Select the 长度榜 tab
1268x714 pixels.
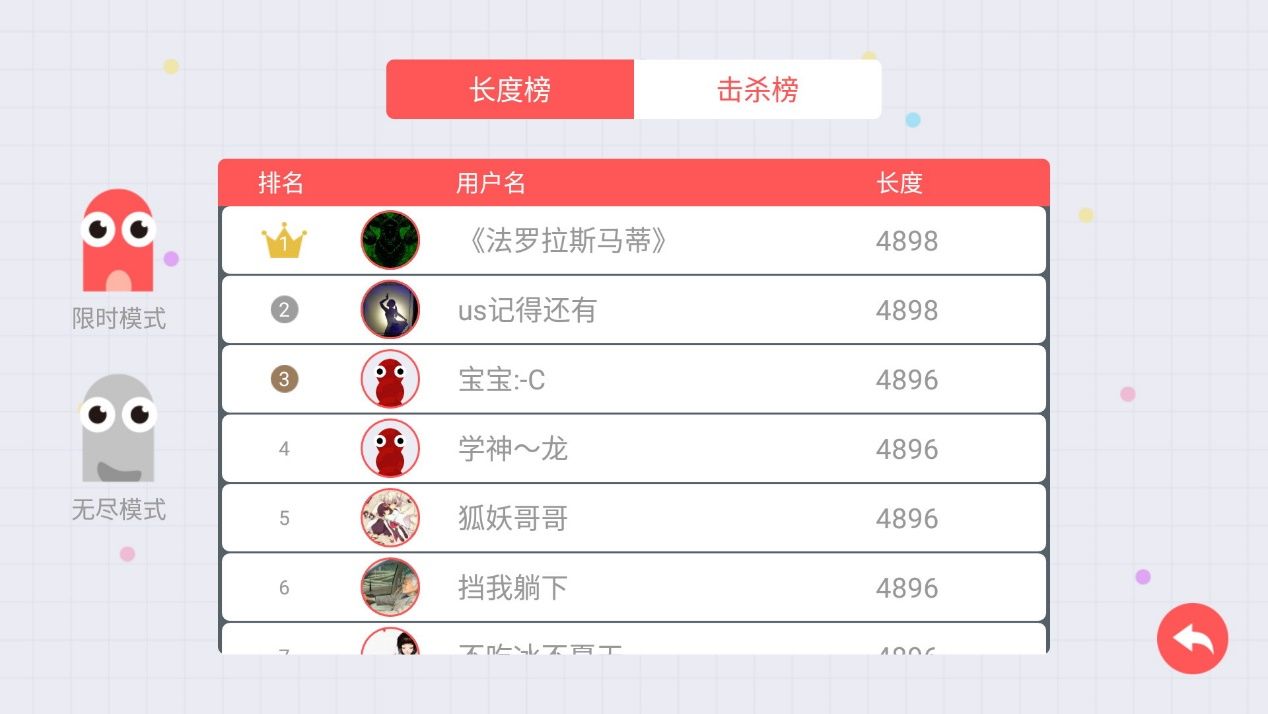point(510,90)
